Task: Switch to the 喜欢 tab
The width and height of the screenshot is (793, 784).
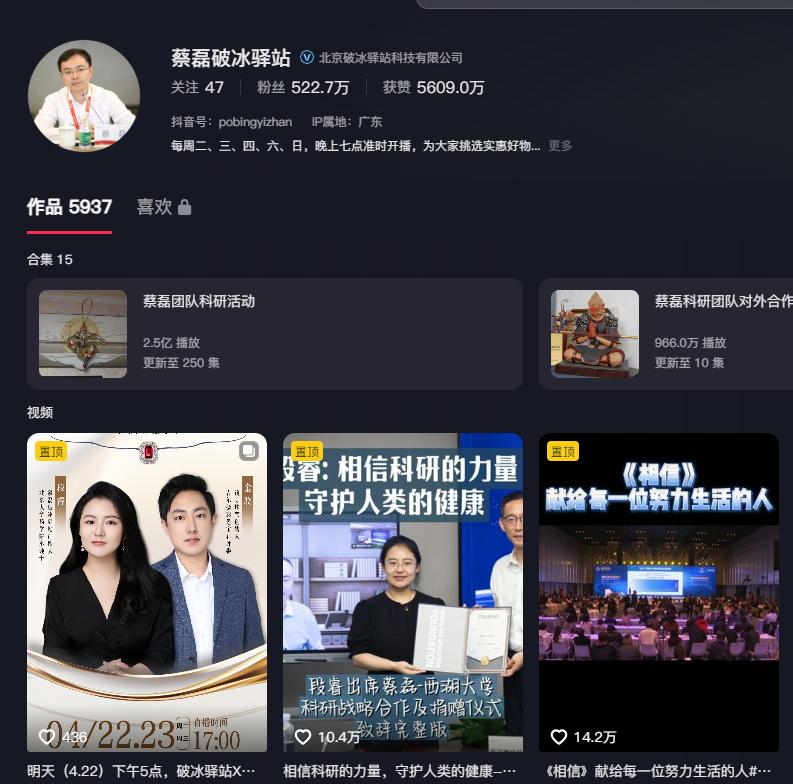Action: click(163, 207)
